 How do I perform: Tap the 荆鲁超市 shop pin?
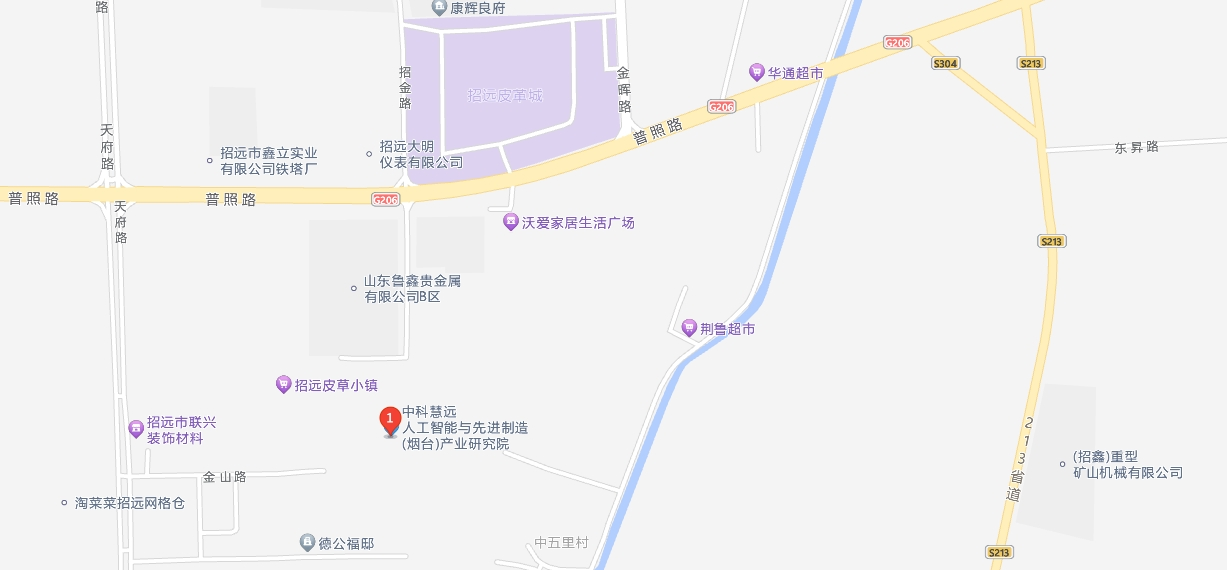(689, 328)
